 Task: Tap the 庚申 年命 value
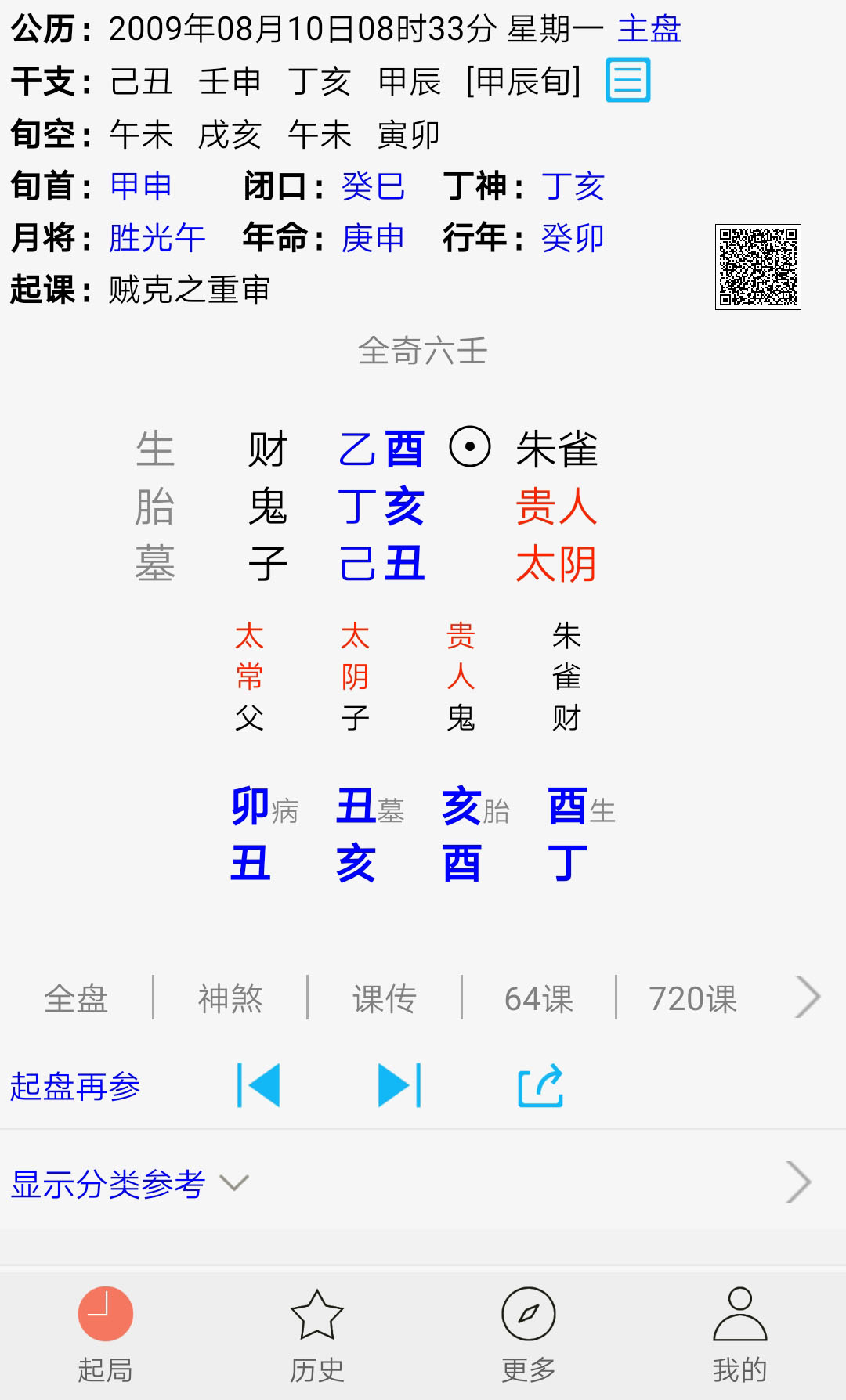pos(373,238)
